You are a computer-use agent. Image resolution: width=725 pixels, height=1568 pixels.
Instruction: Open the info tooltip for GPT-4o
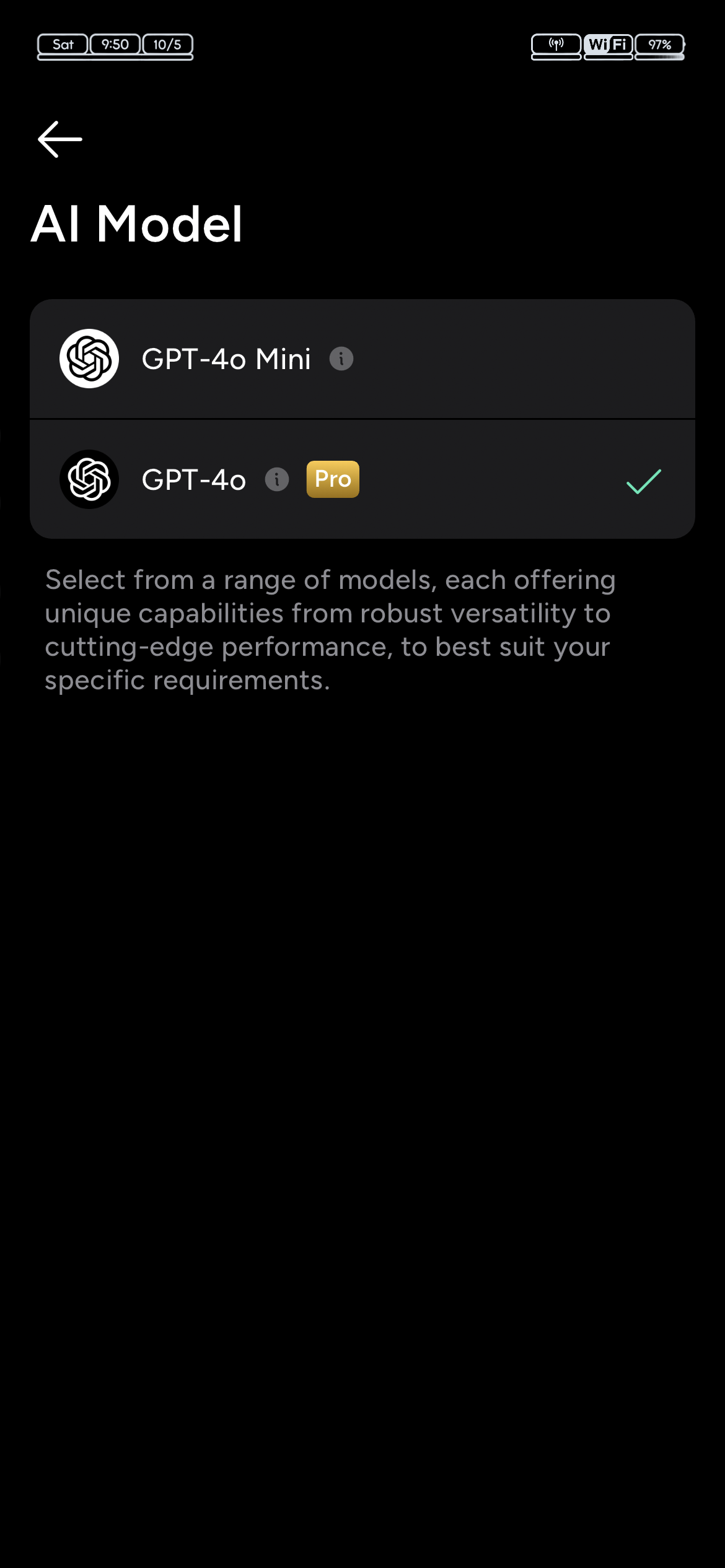[276, 480]
